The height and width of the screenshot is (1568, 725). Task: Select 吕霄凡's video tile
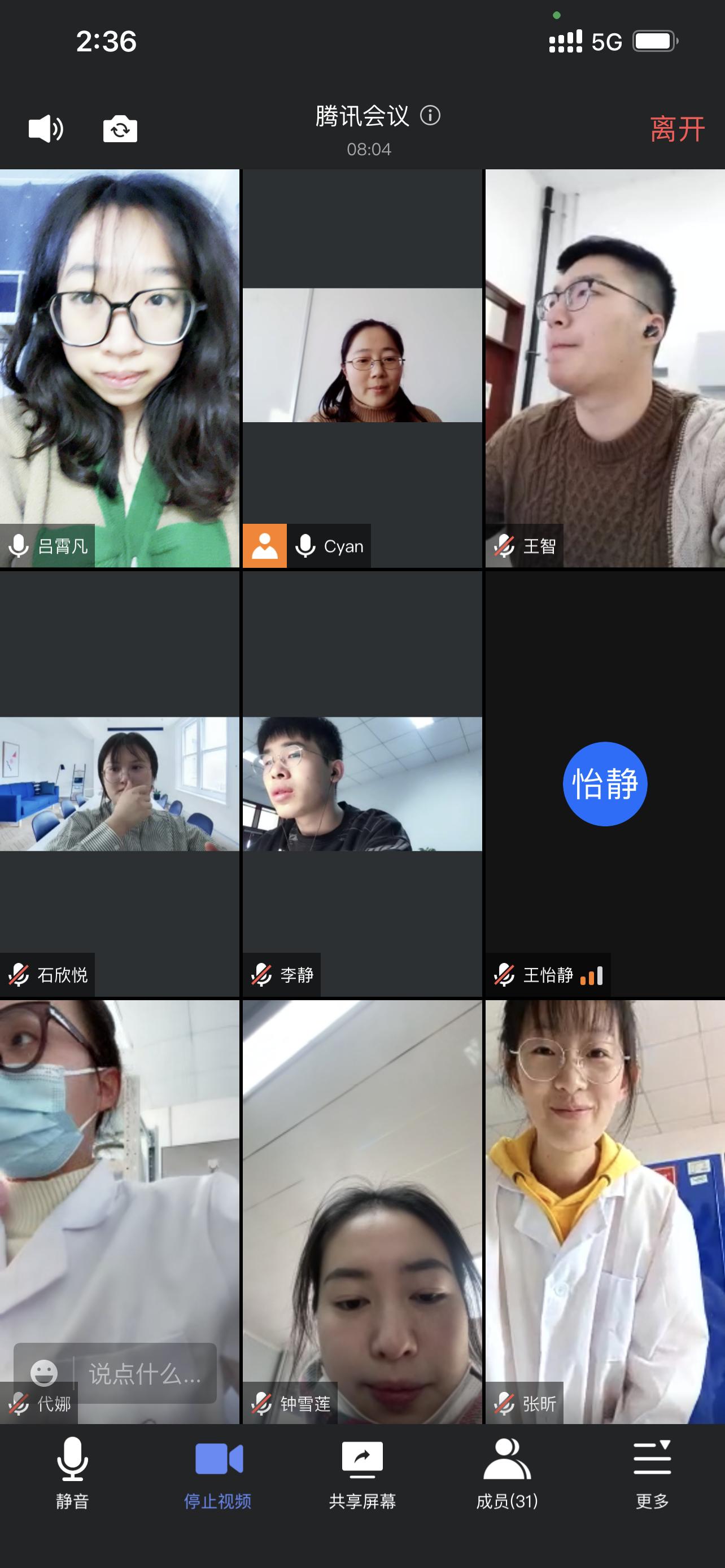click(x=119, y=365)
